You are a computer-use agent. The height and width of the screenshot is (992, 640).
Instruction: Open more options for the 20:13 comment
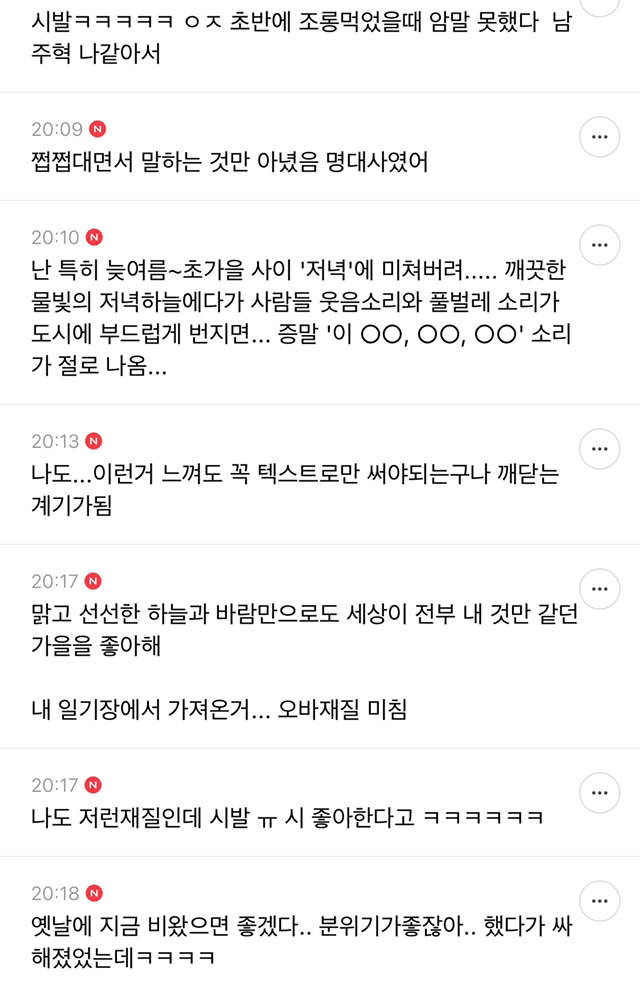[x=599, y=447]
